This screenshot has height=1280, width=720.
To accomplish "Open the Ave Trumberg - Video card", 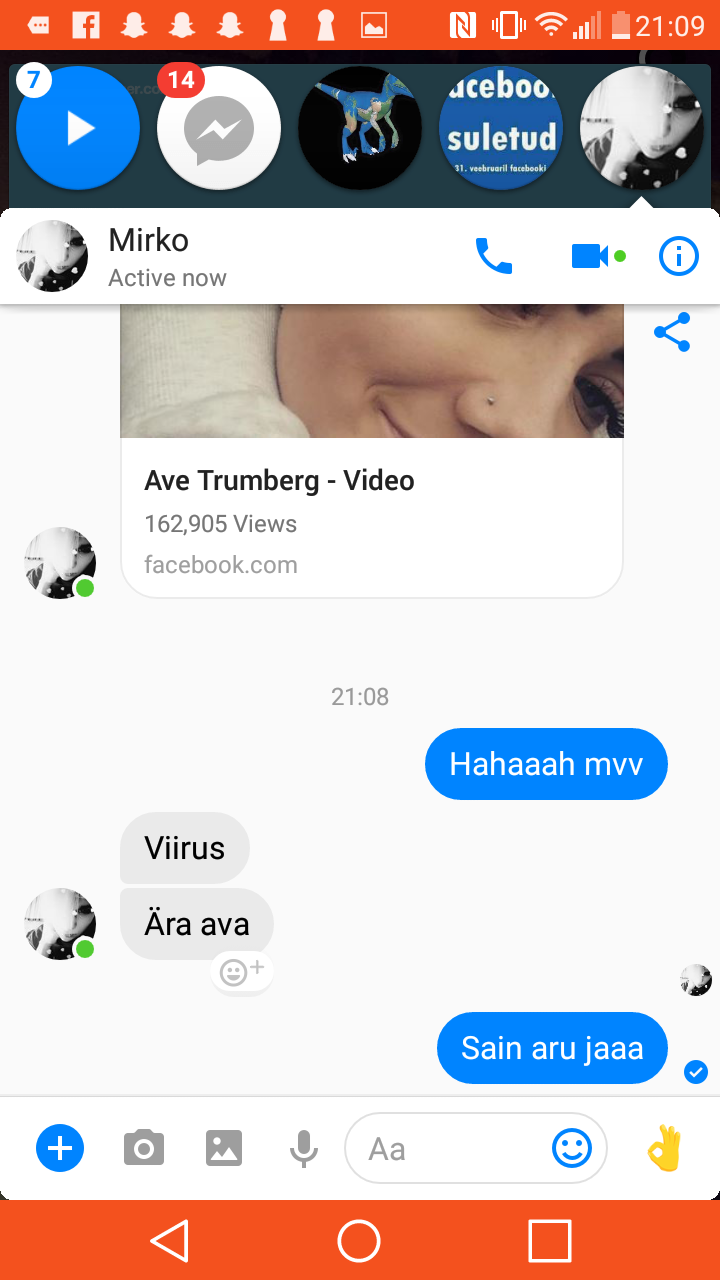I will click(372, 450).
